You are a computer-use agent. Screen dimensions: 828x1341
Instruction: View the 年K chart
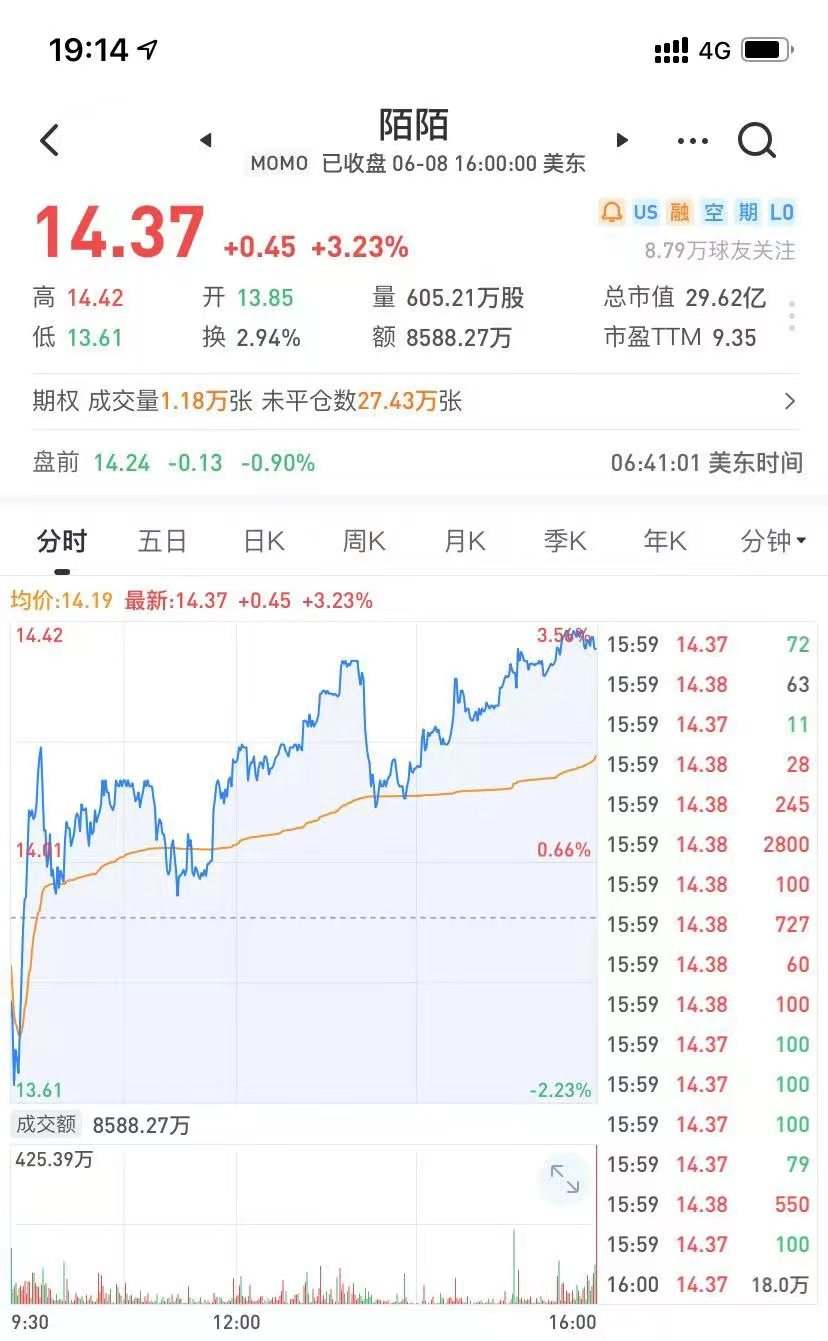(x=664, y=542)
